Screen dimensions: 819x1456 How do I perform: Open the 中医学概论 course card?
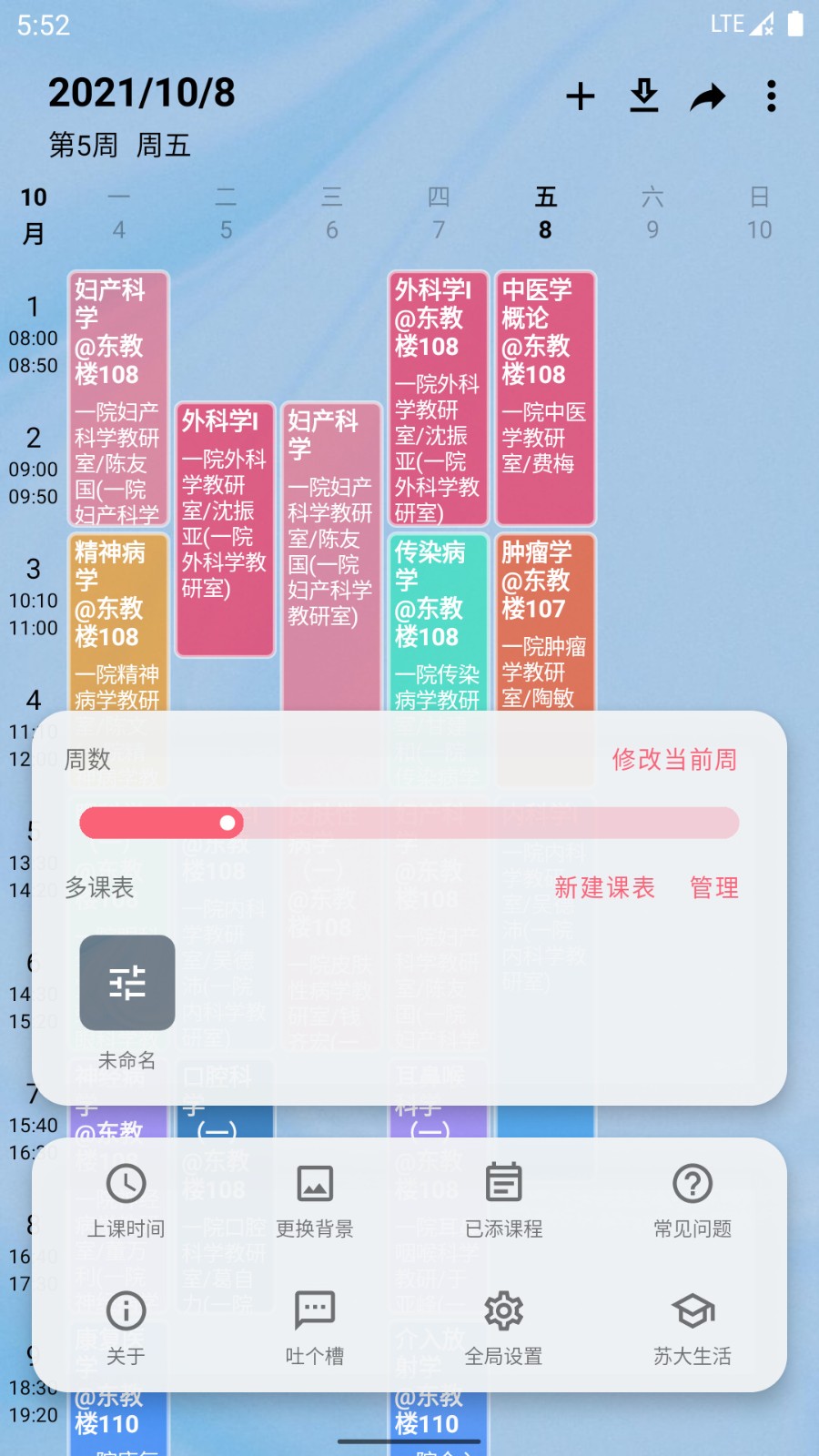pos(544,398)
